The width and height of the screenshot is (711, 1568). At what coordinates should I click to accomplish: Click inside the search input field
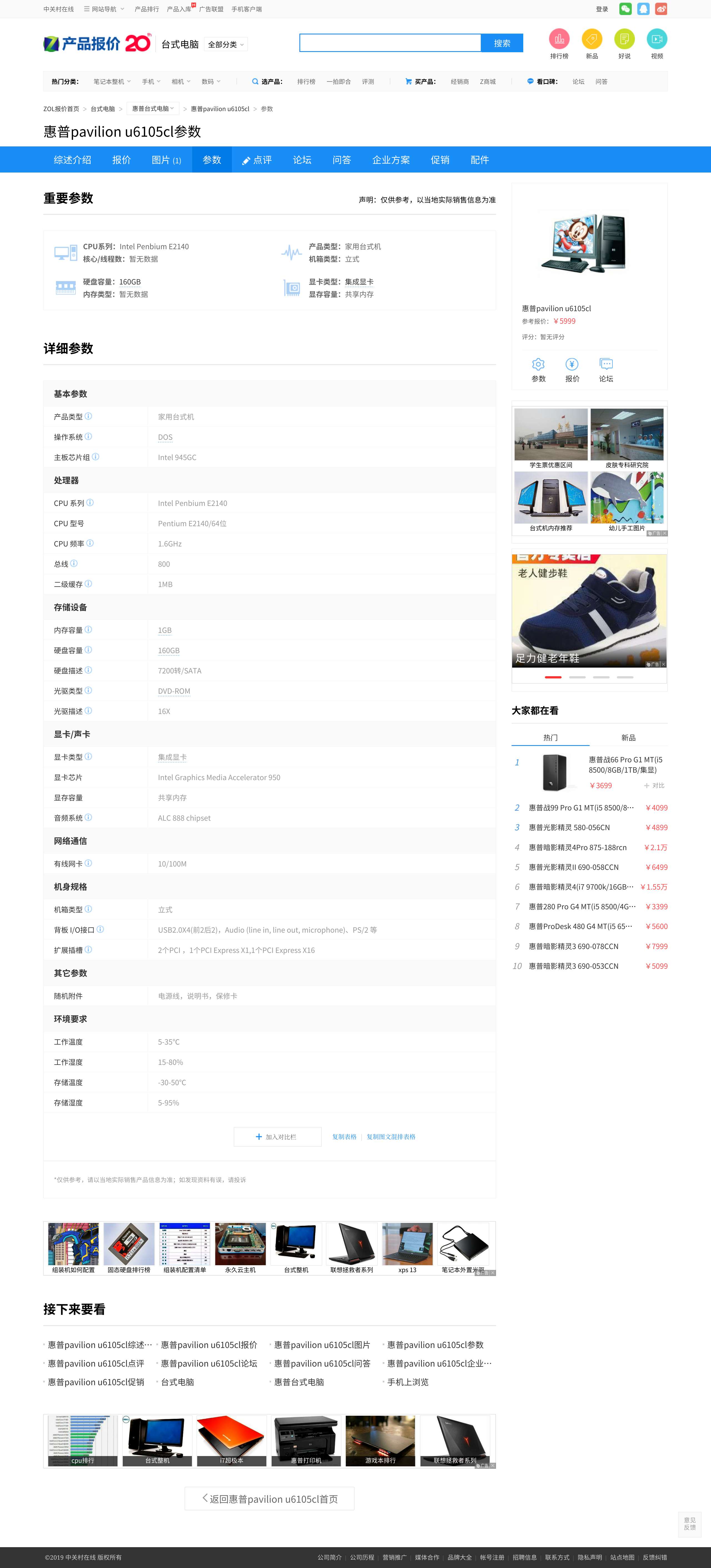[390, 43]
